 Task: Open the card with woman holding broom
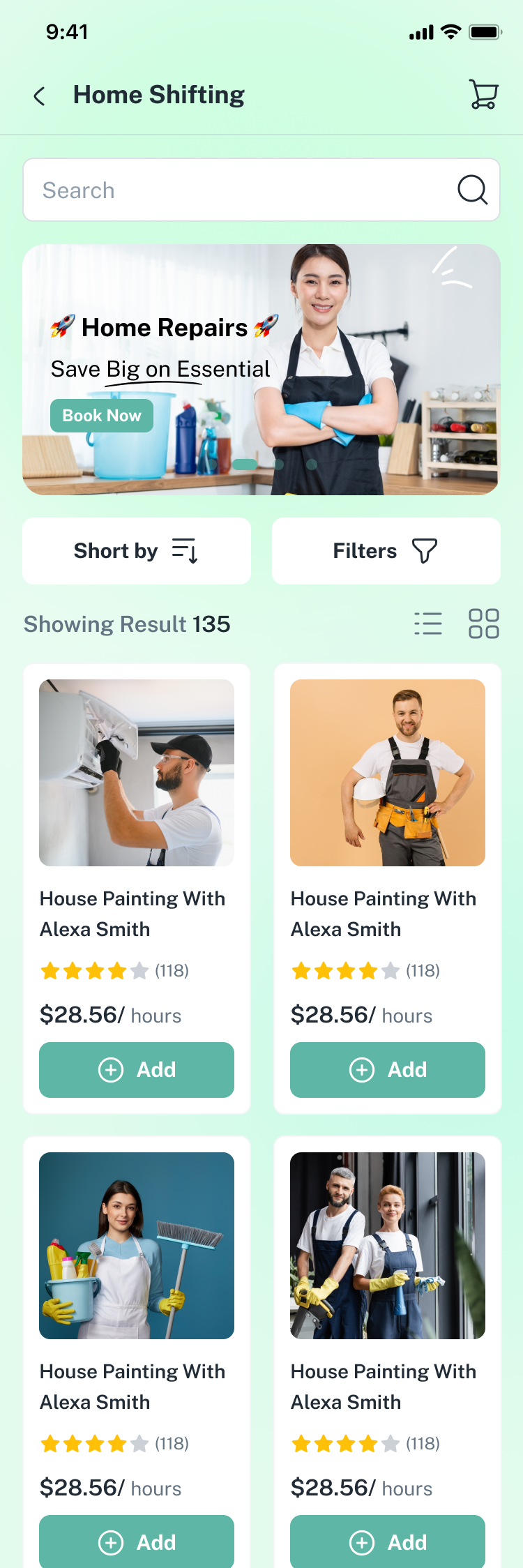(137, 1246)
